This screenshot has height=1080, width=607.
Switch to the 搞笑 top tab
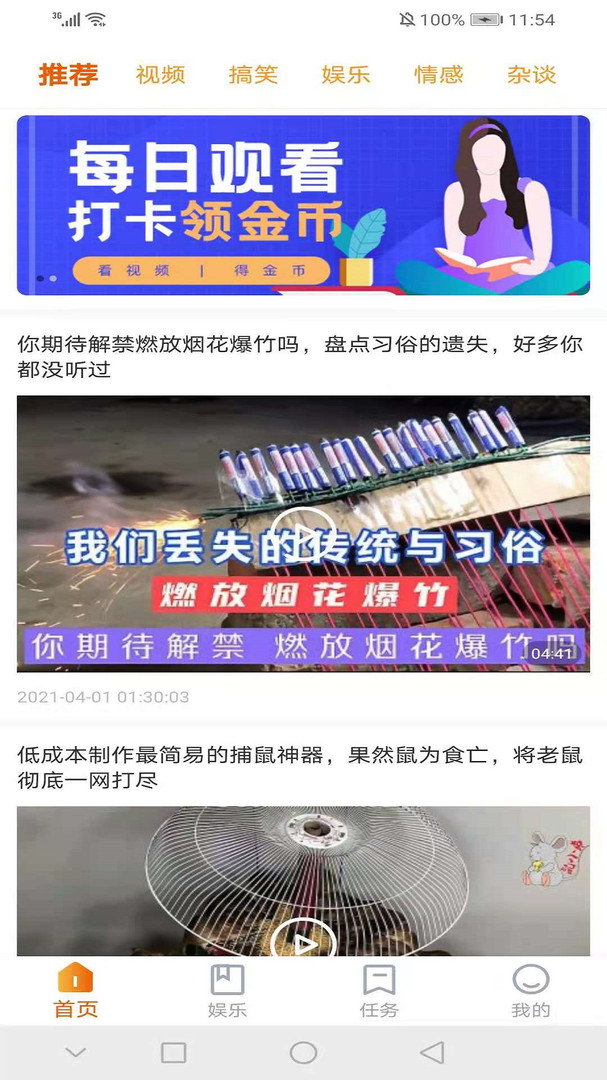253,75
